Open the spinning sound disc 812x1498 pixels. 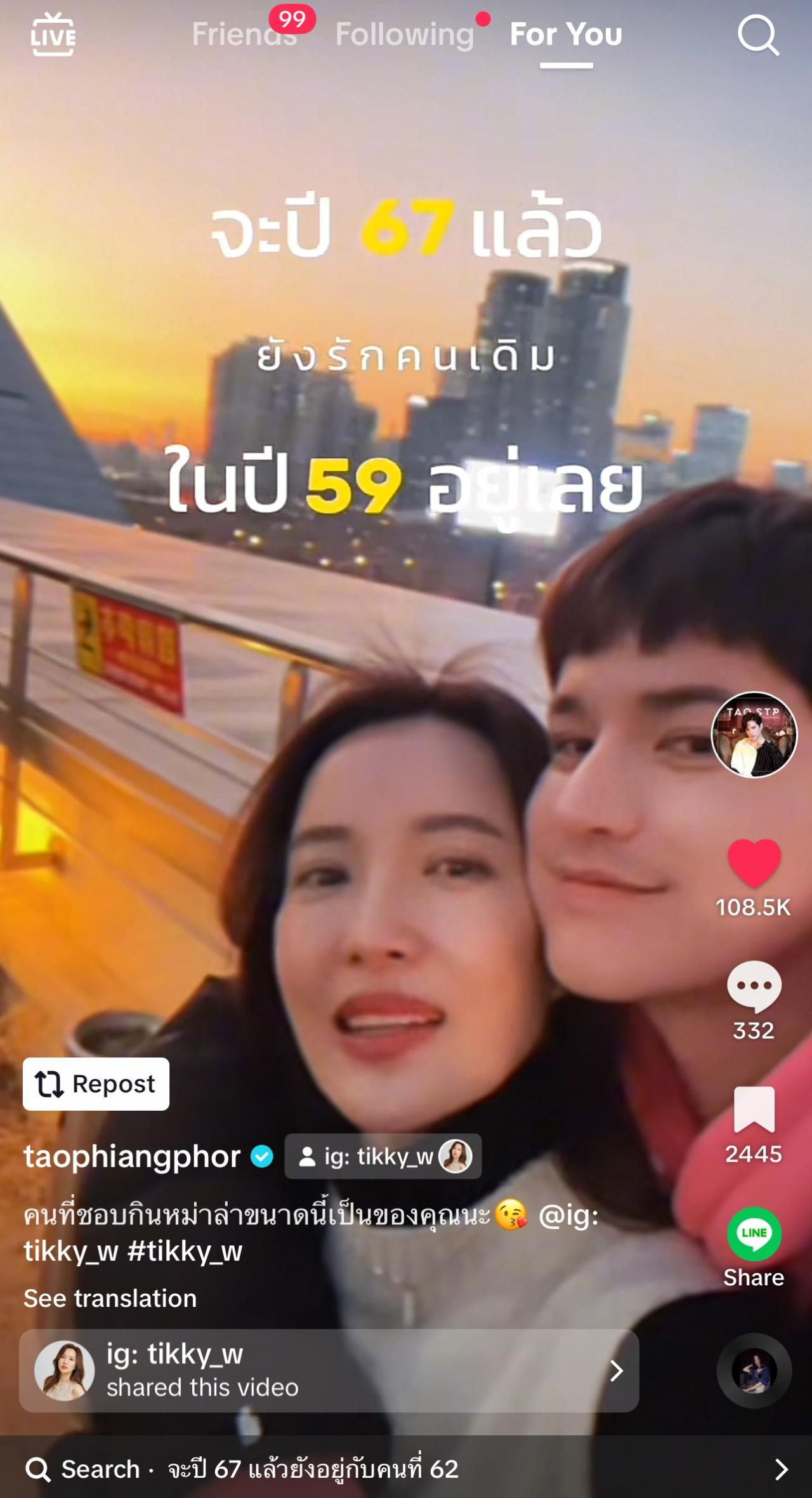click(754, 1371)
